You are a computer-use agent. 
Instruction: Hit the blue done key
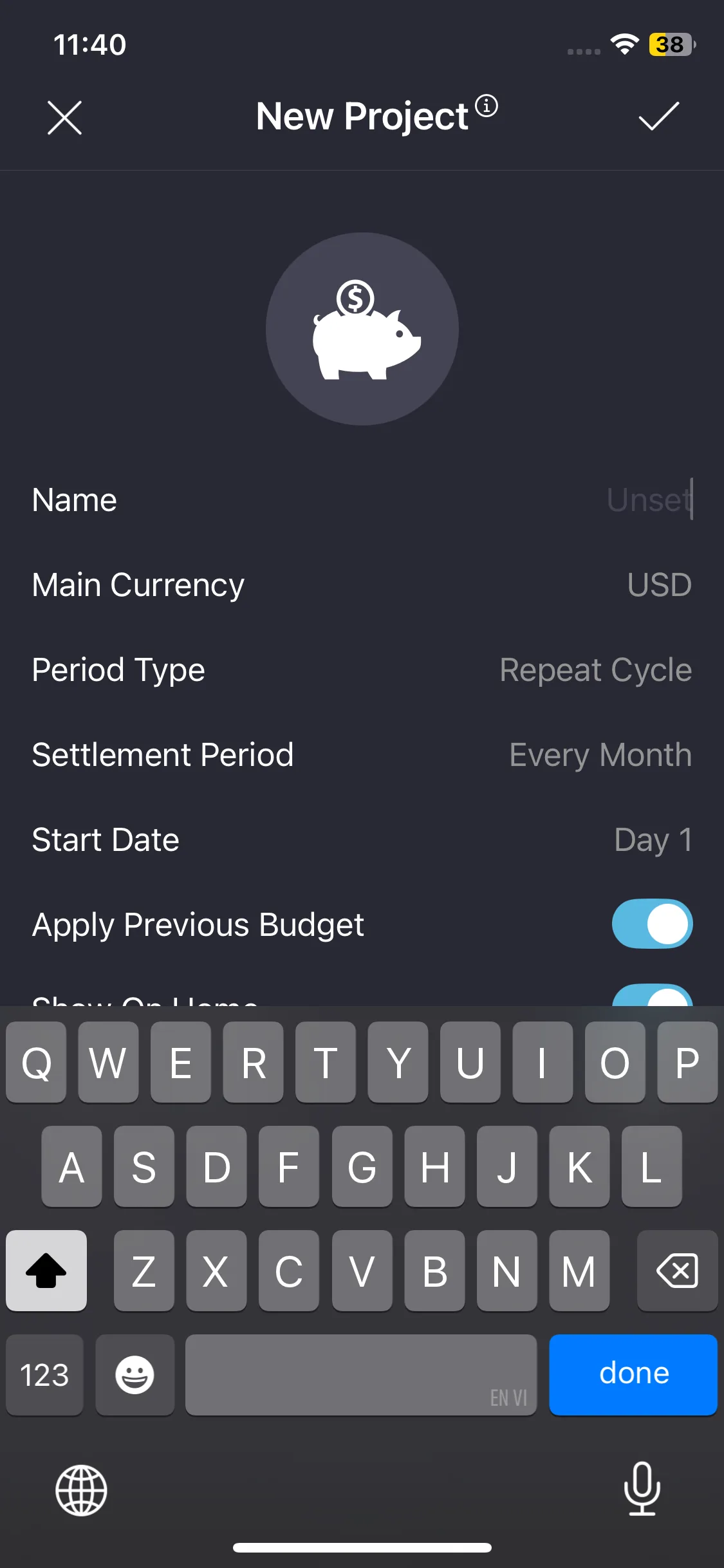point(633,1374)
